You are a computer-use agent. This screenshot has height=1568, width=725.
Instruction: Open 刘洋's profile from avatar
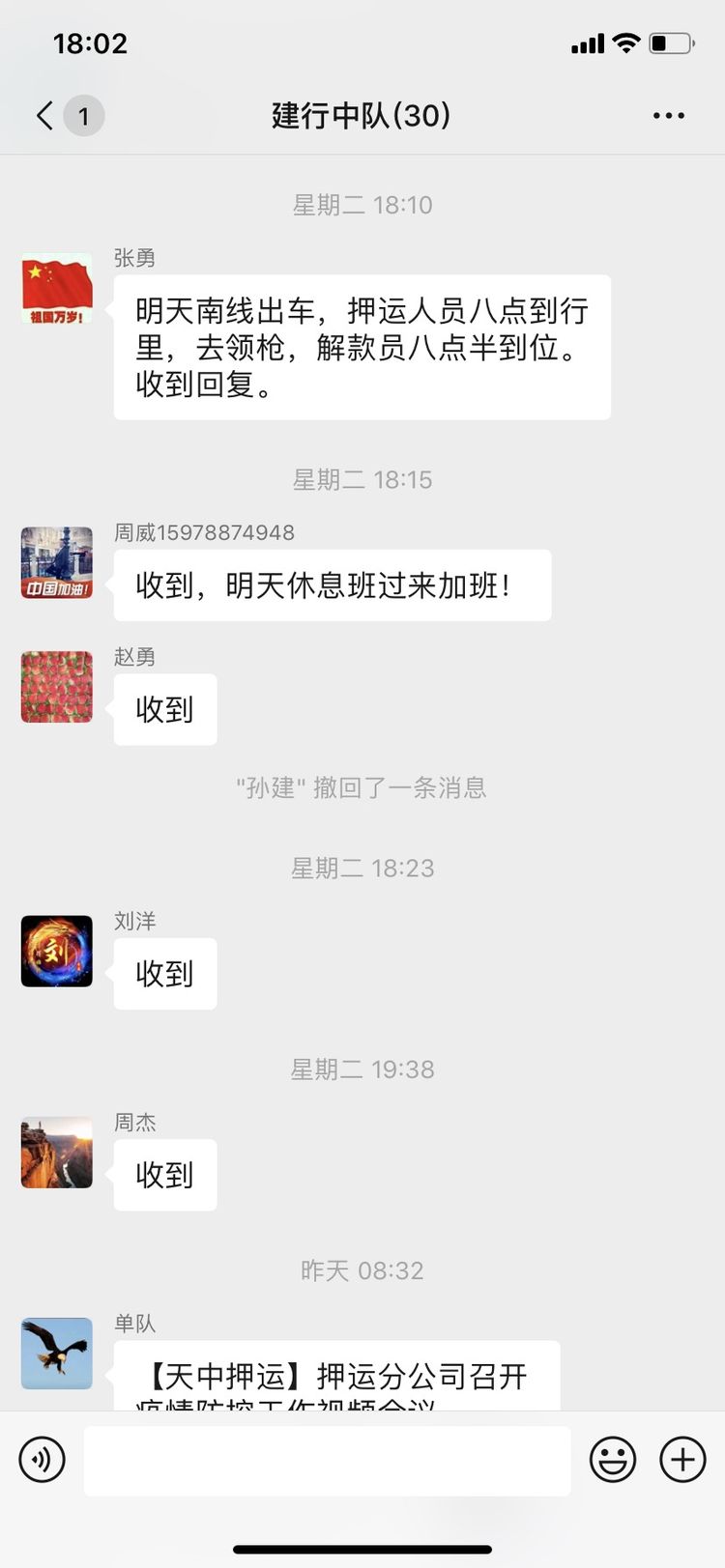pyautogui.click(x=57, y=952)
